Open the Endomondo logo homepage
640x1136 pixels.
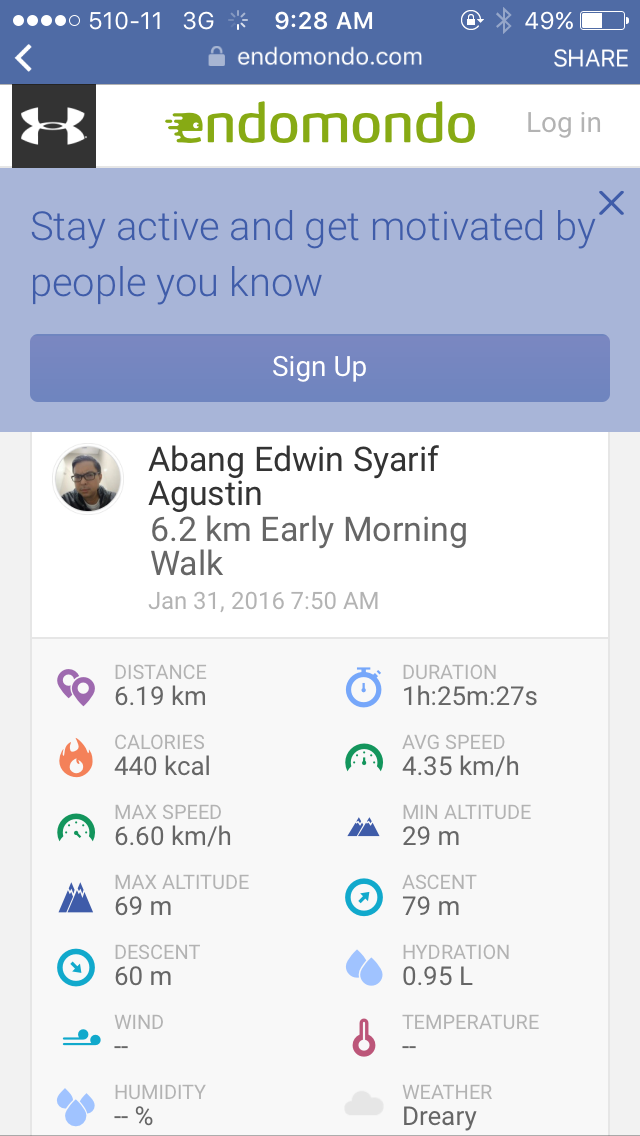pyautogui.click(x=320, y=125)
